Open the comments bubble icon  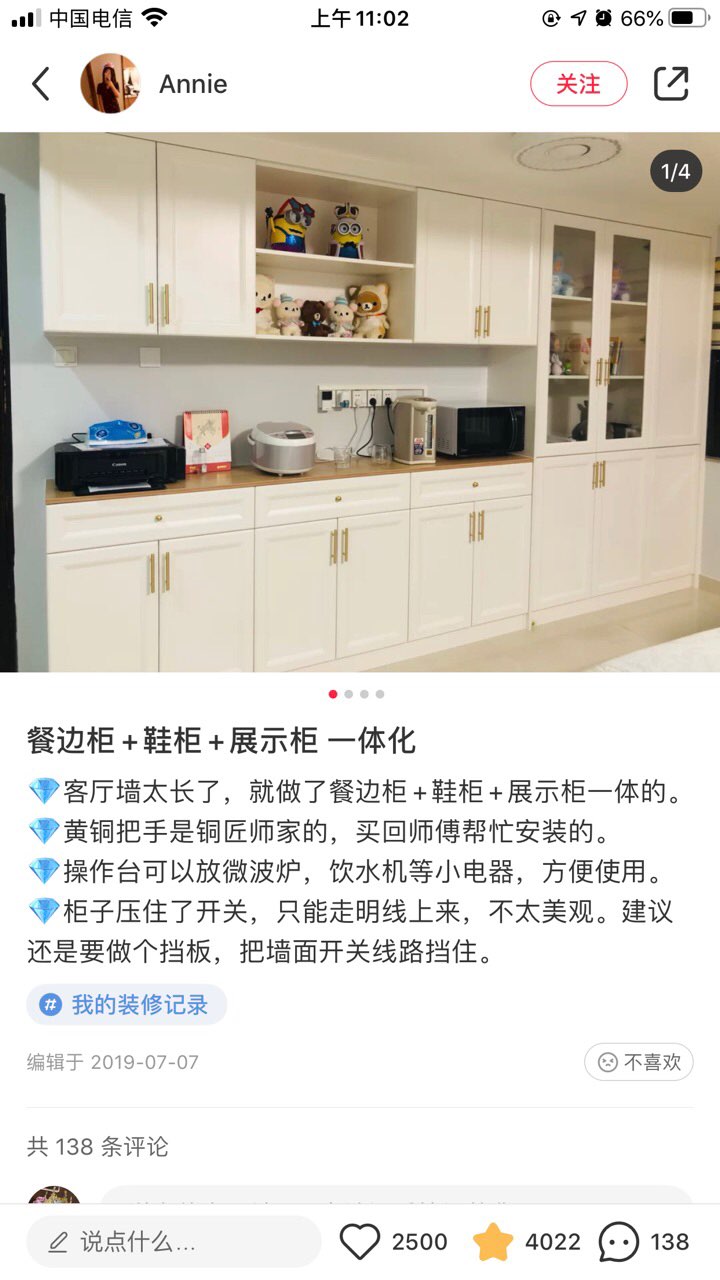(618, 1242)
